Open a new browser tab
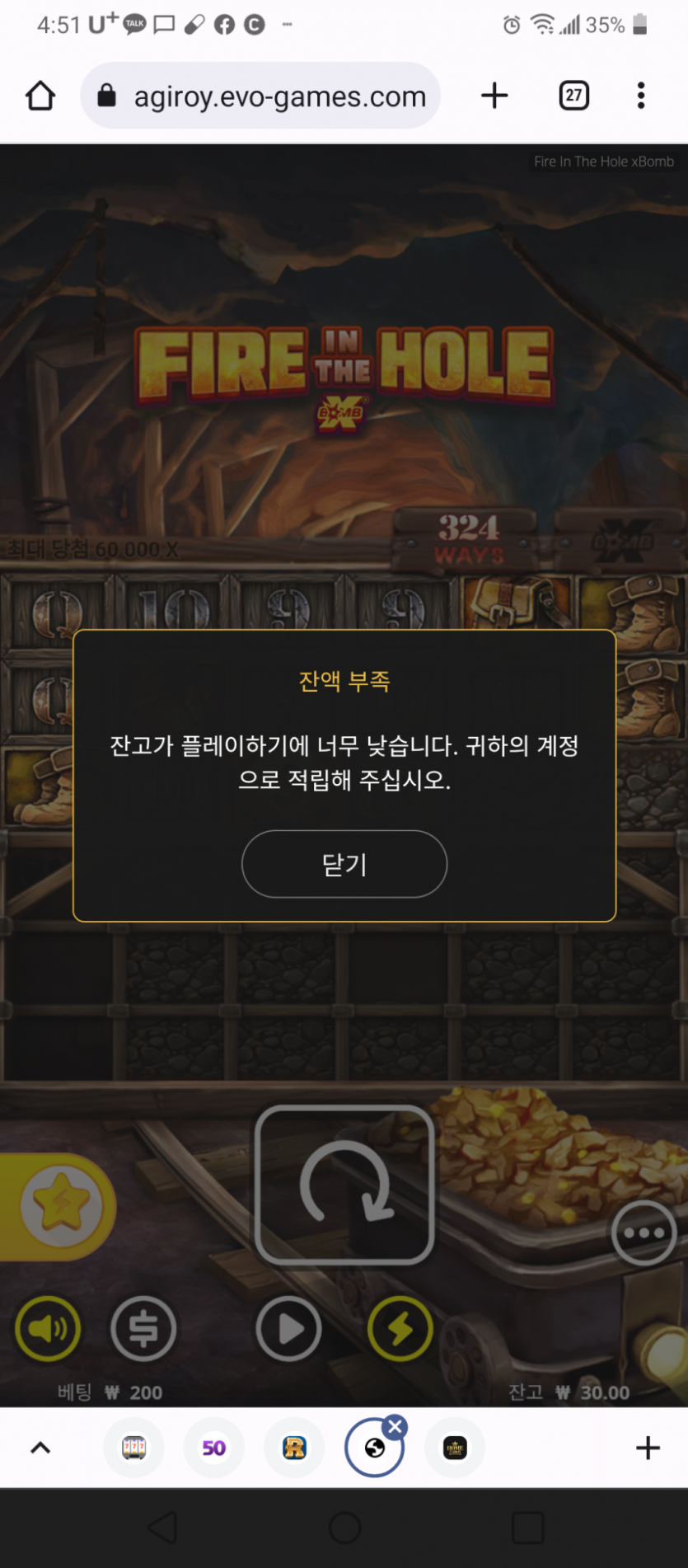This screenshot has width=688, height=1568. pos(494,96)
